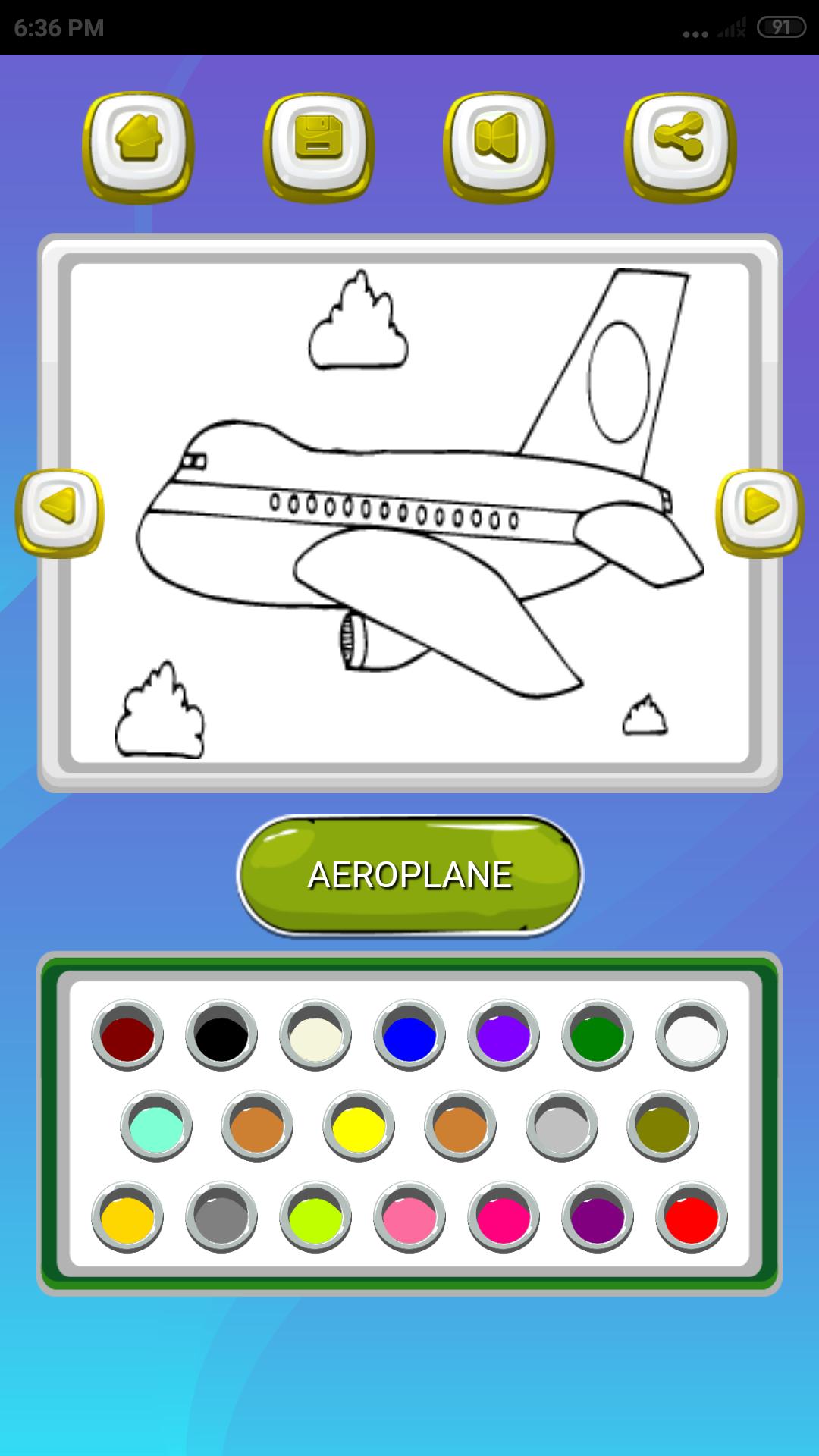Tap the aeroplane canvas to color it
Image resolution: width=819 pixels, height=1456 pixels.
click(409, 513)
